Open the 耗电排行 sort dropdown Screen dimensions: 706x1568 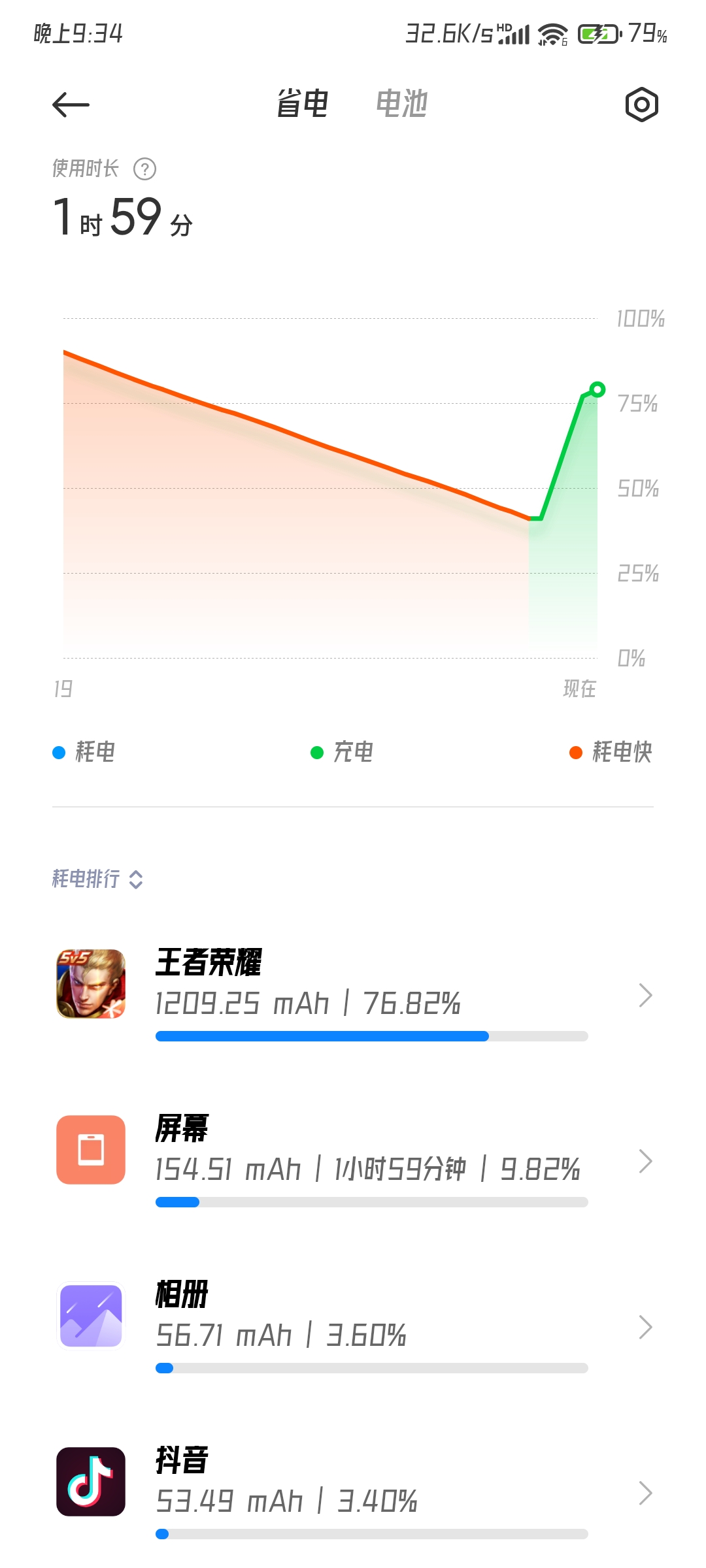point(98,879)
